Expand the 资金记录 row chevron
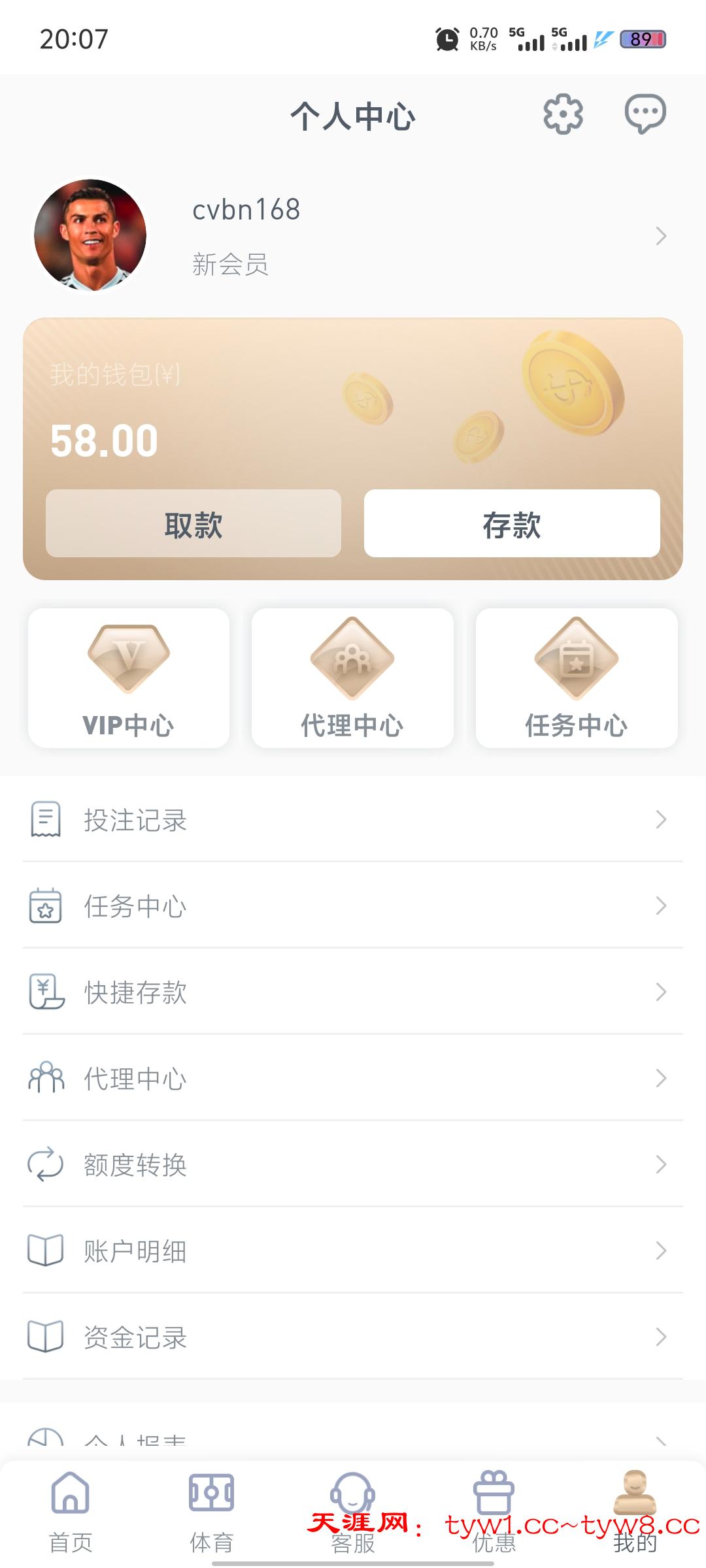Screen dimensions: 706x1568 click(x=662, y=1336)
